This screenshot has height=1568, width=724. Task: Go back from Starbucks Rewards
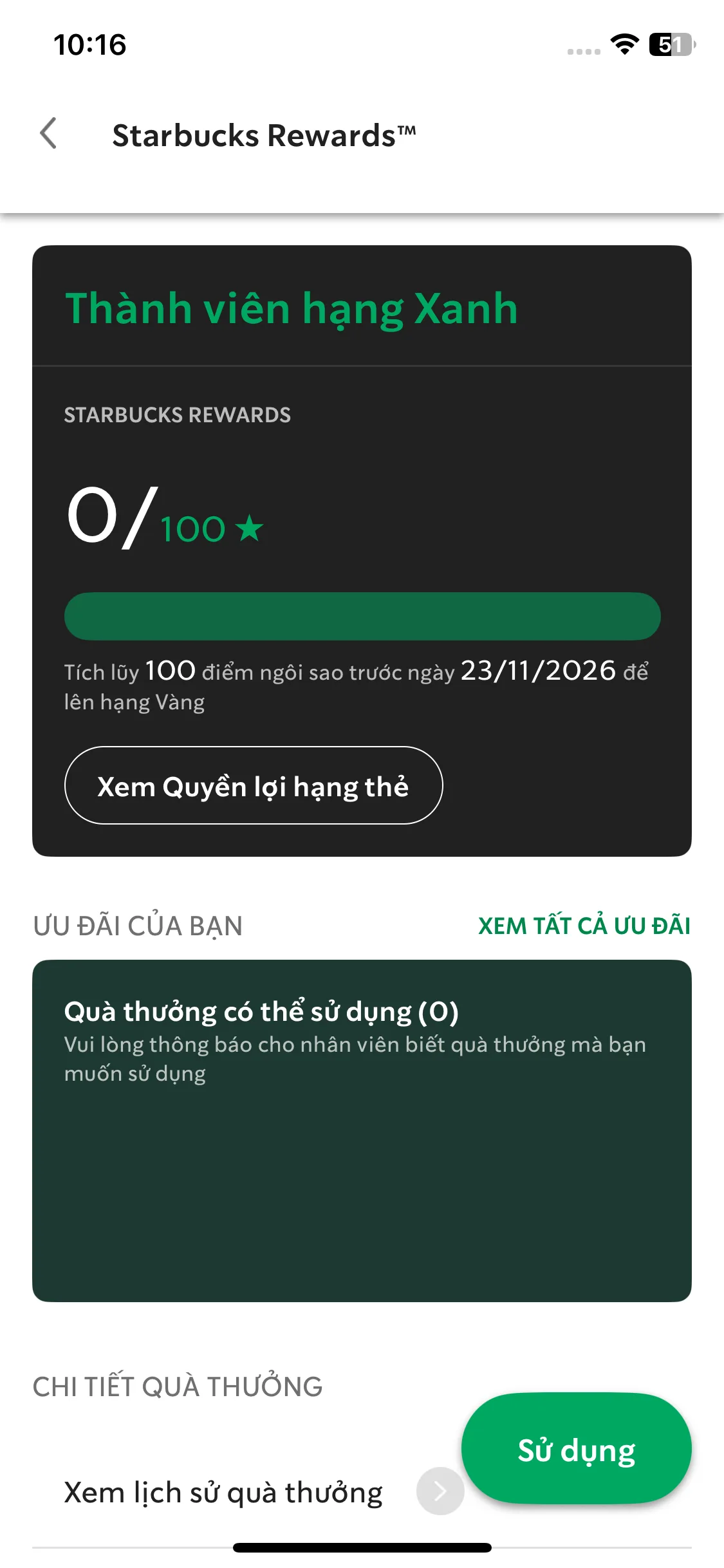tap(49, 134)
